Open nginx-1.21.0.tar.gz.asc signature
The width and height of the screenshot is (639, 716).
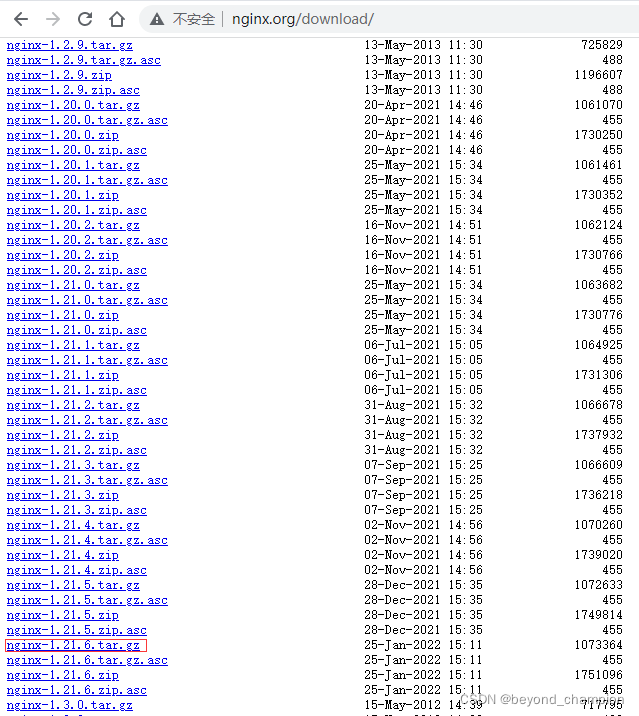pos(87,300)
